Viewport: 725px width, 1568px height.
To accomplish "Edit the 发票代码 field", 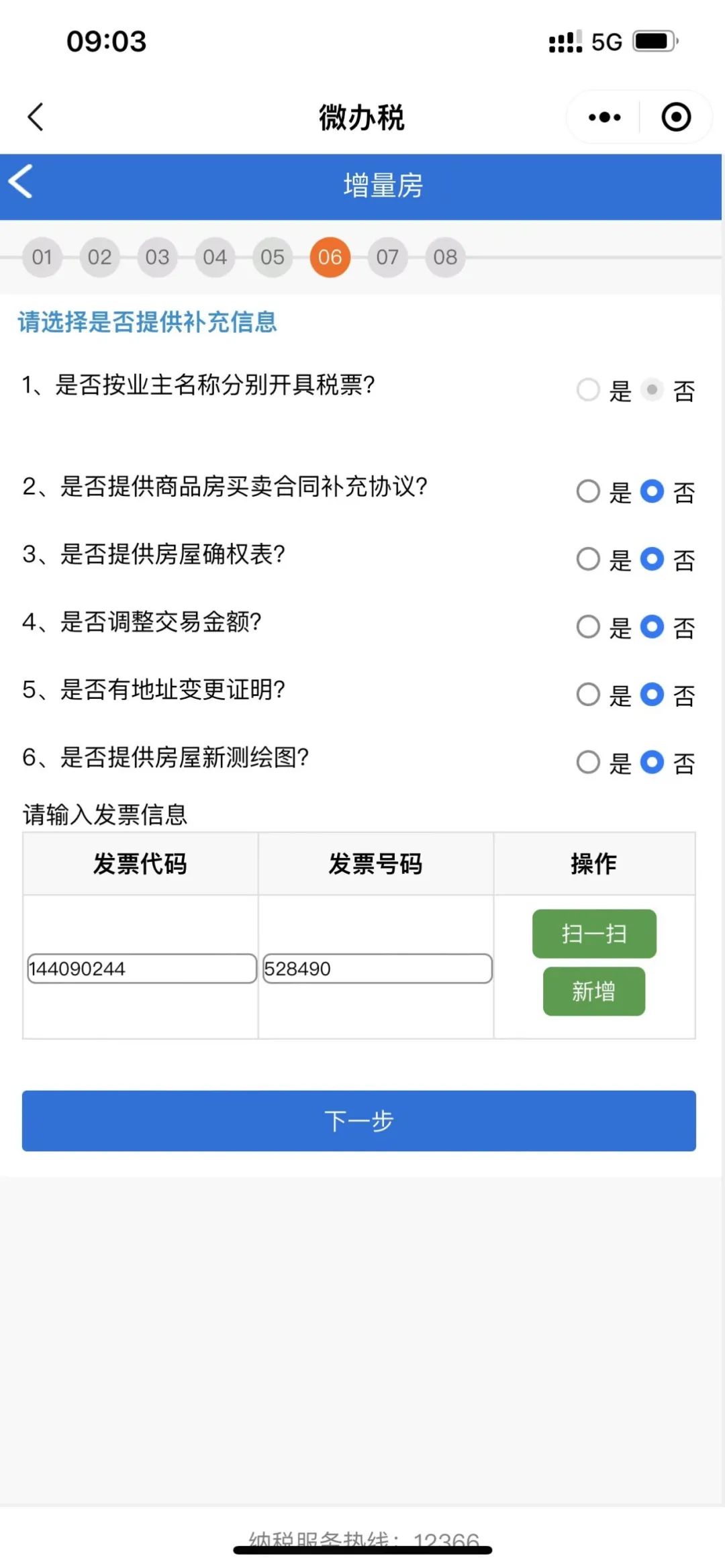I will pyautogui.click(x=142, y=969).
